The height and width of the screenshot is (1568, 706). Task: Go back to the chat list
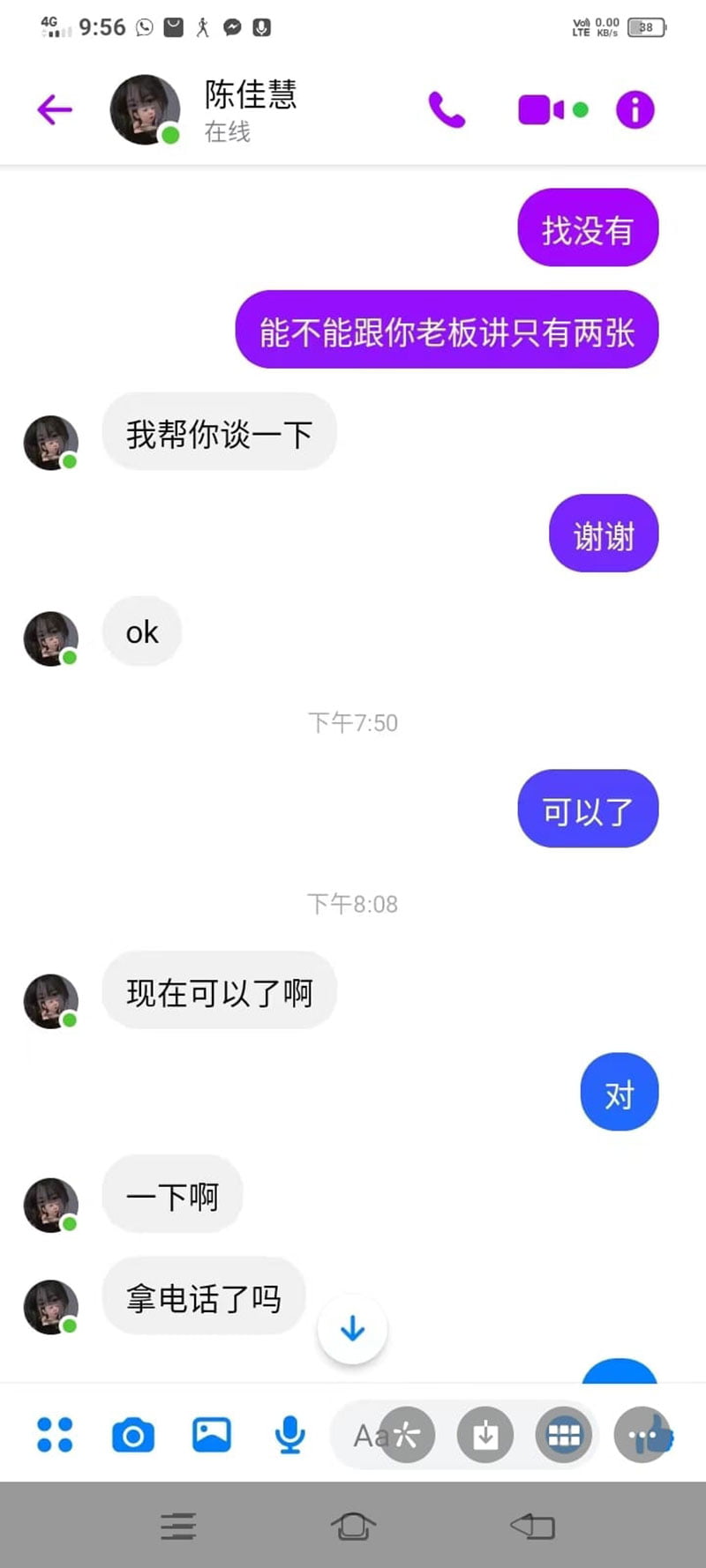(x=54, y=110)
